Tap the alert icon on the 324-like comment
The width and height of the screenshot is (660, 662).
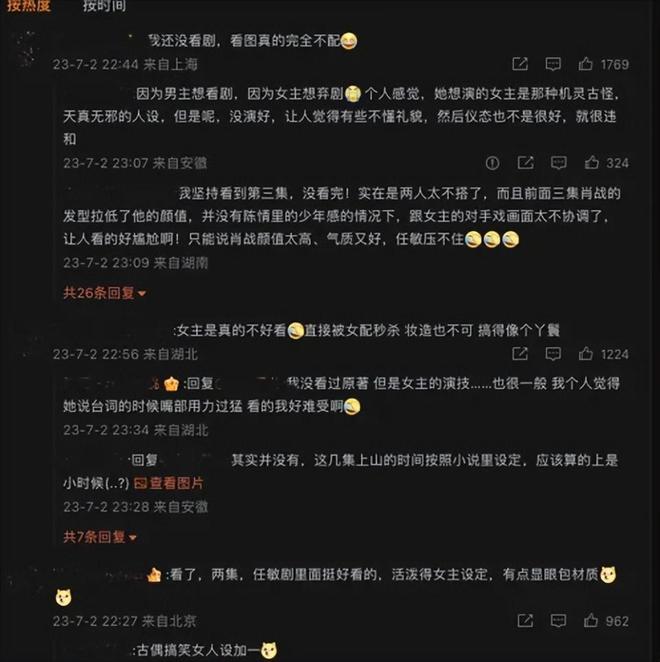pyautogui.click(x=492, y=163)
